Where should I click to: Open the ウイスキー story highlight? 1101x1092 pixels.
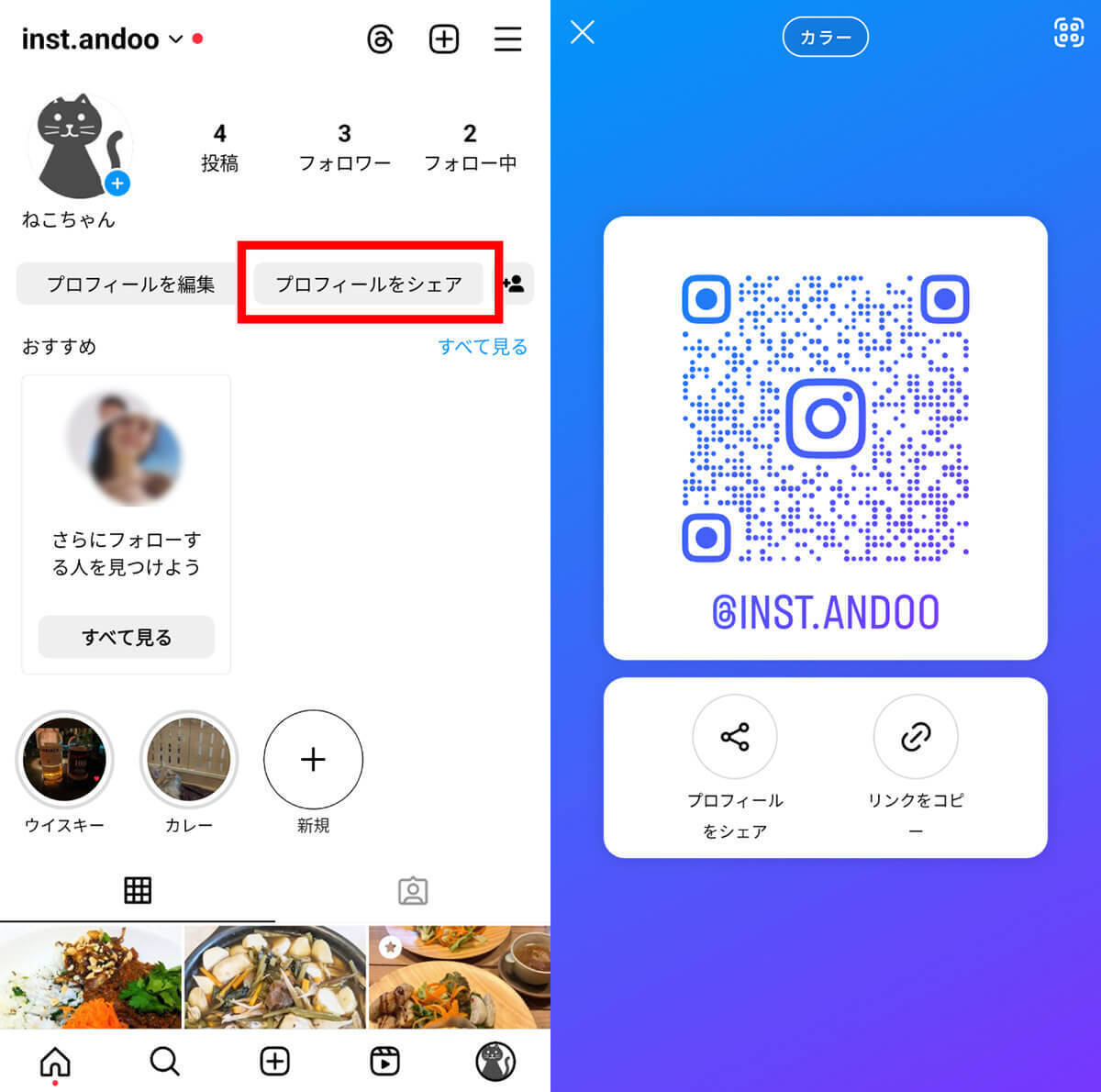point(64,760)
